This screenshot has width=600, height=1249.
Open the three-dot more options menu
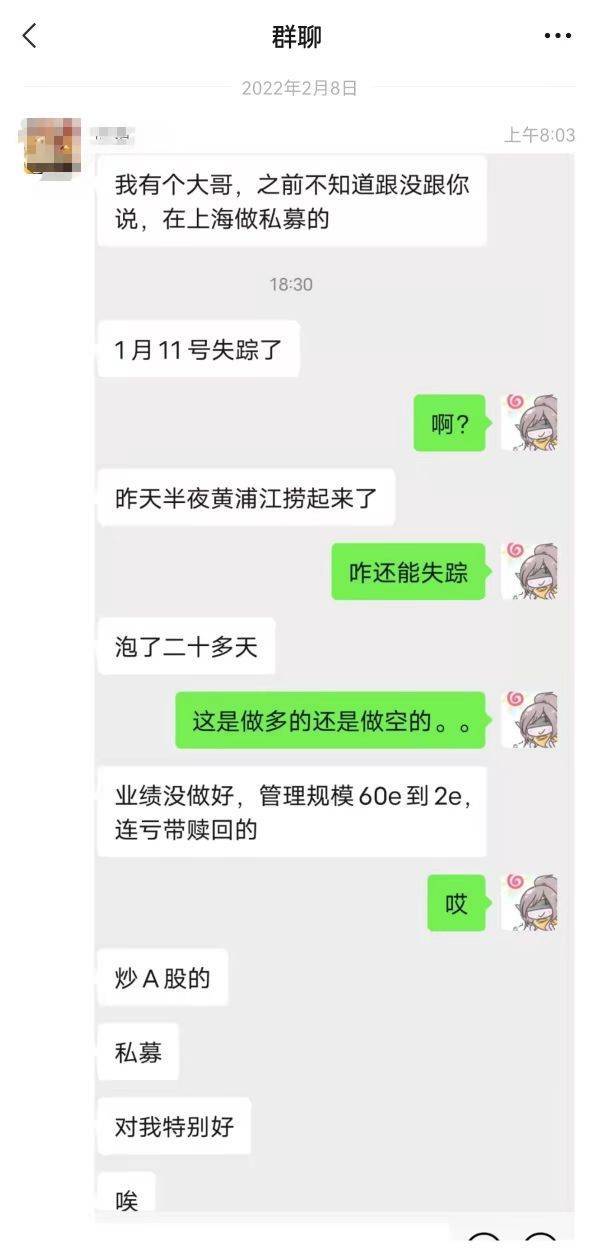557,37
